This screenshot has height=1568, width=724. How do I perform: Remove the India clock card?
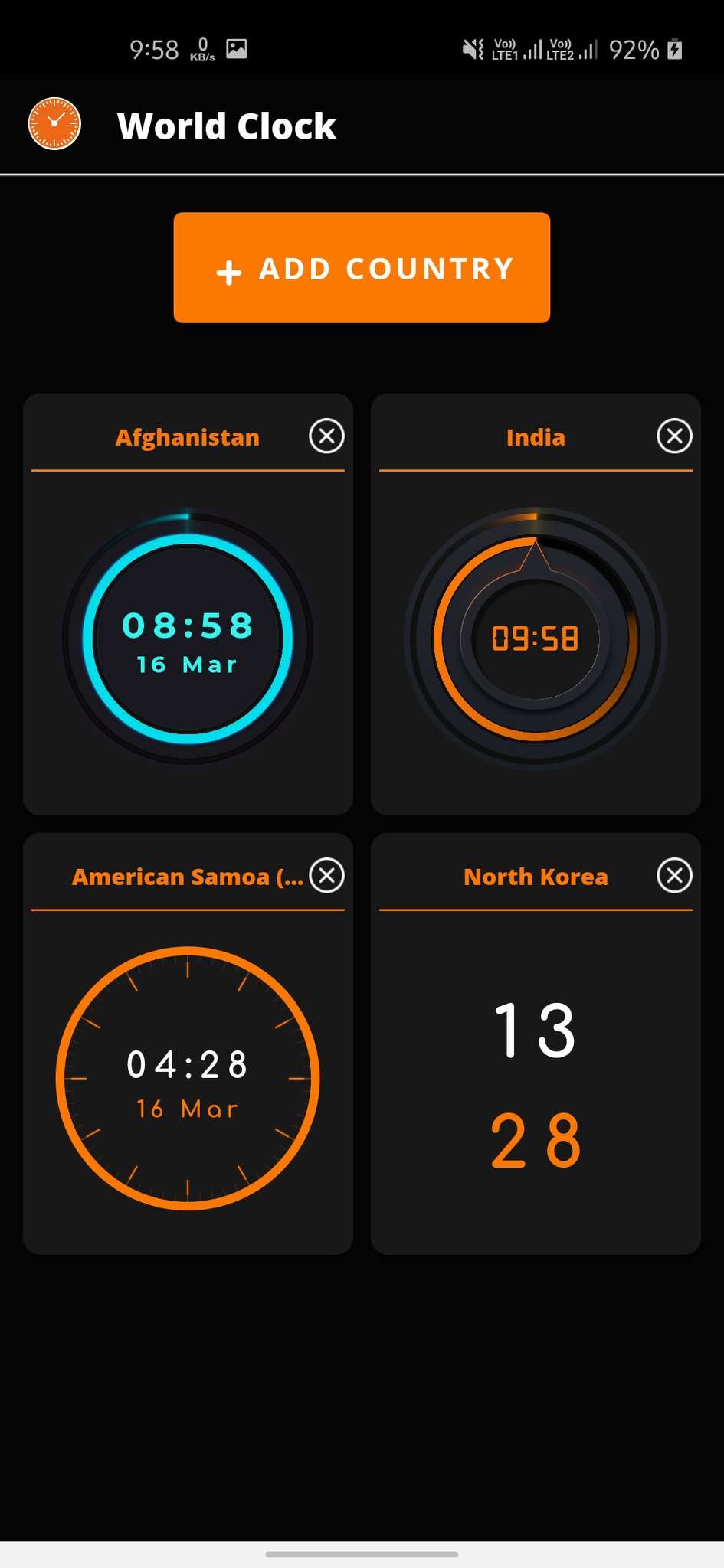674,436
